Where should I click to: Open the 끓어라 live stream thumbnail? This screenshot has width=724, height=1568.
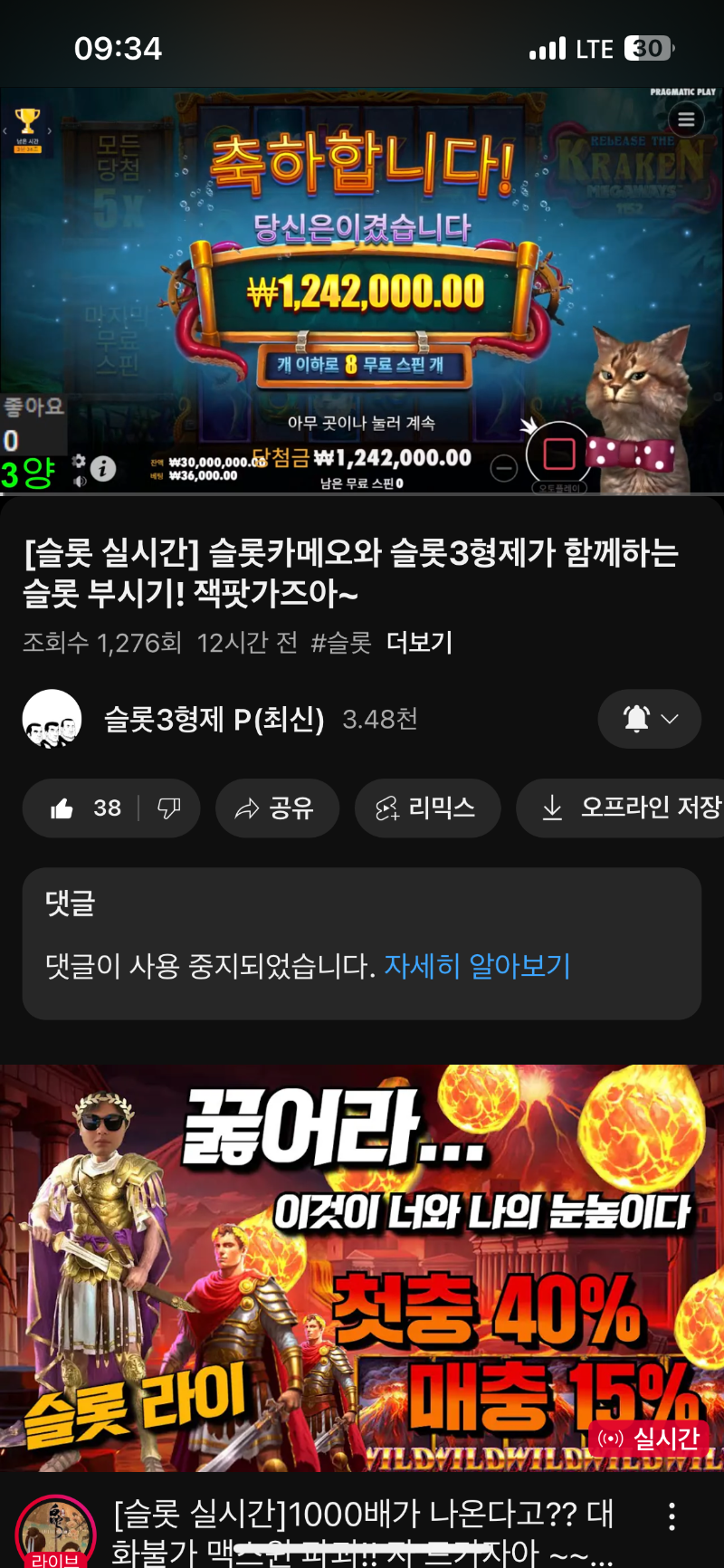pyautogui.click(x=362, y=1267)
